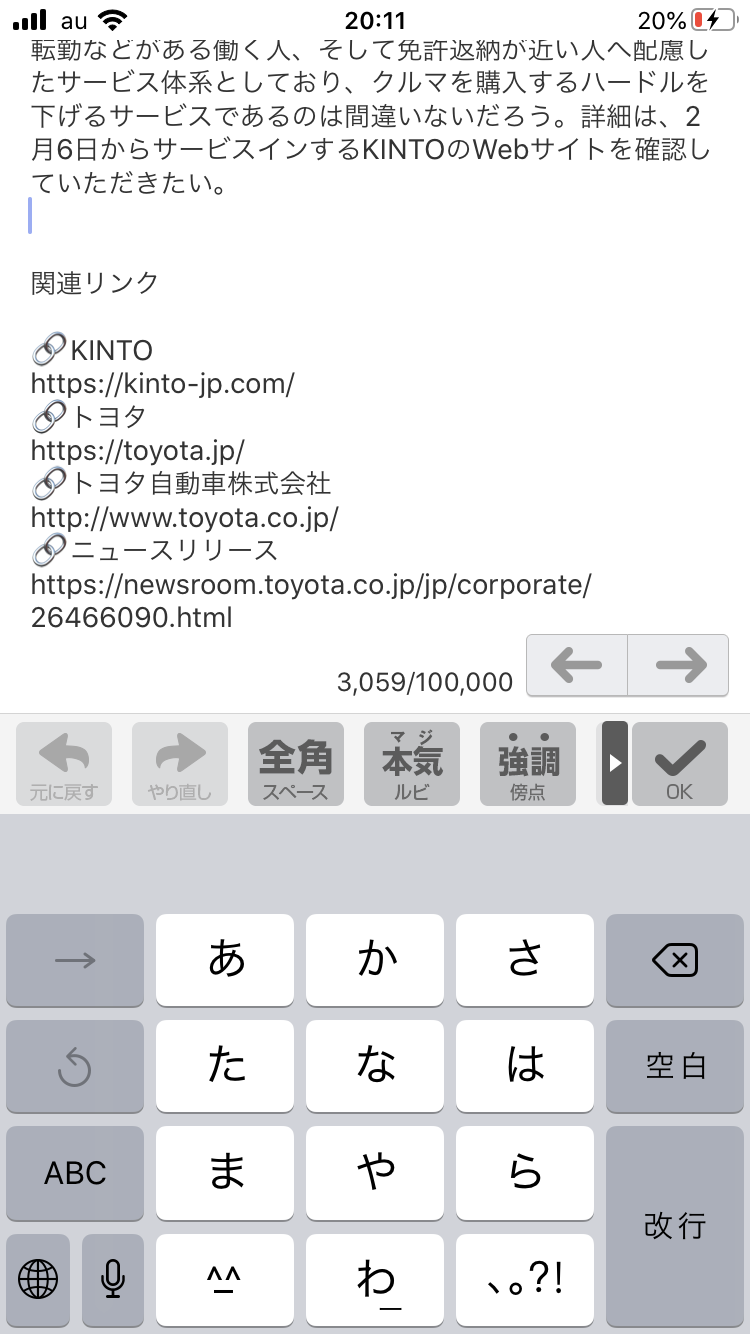Tap the 空白 space key
This screenshot has width=750, height=1334.
pos(675,1066)
